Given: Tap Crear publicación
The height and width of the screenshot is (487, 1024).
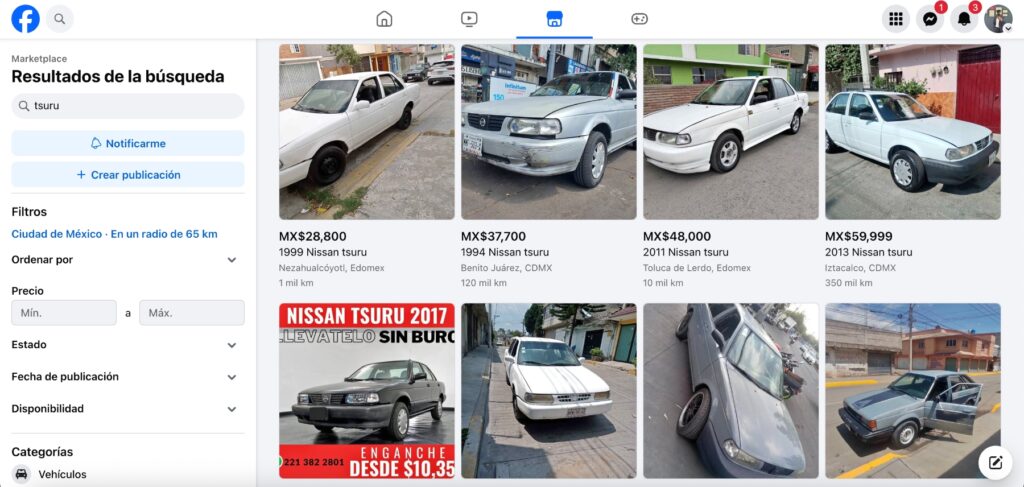Looking at the screenshot, I should (x=128, y=175).
